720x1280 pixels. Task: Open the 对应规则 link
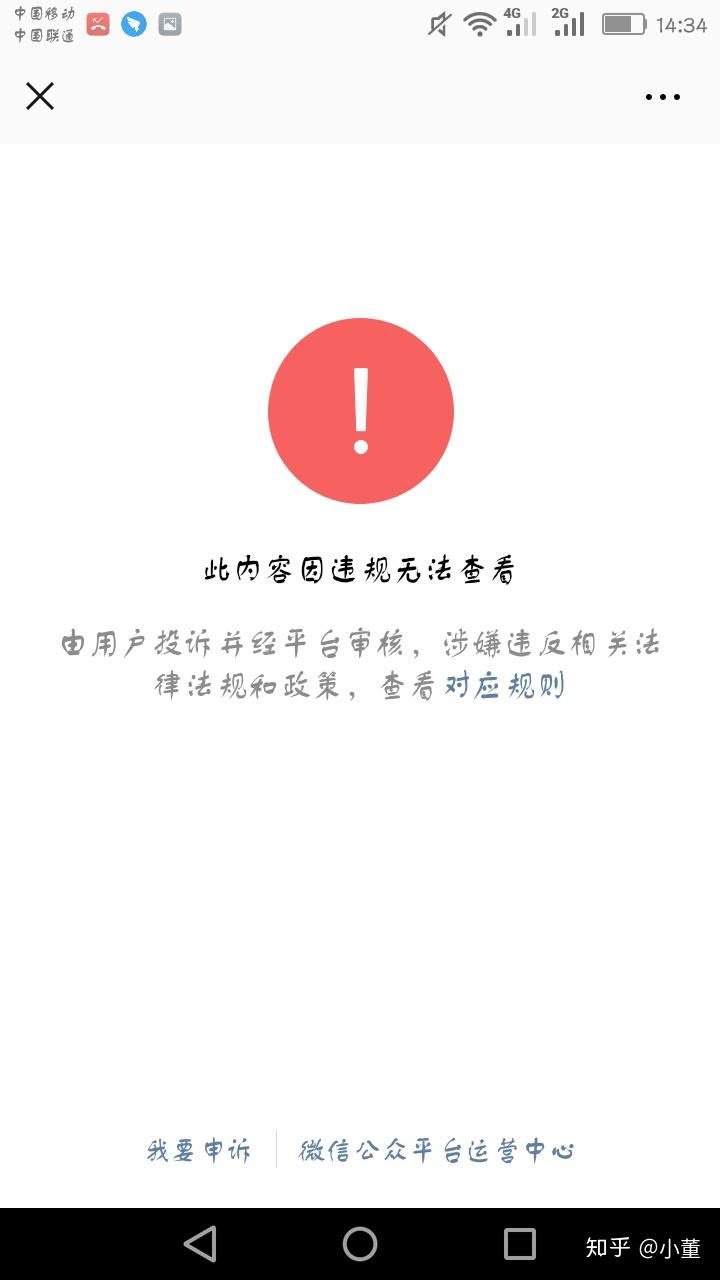tap(504, 687)
